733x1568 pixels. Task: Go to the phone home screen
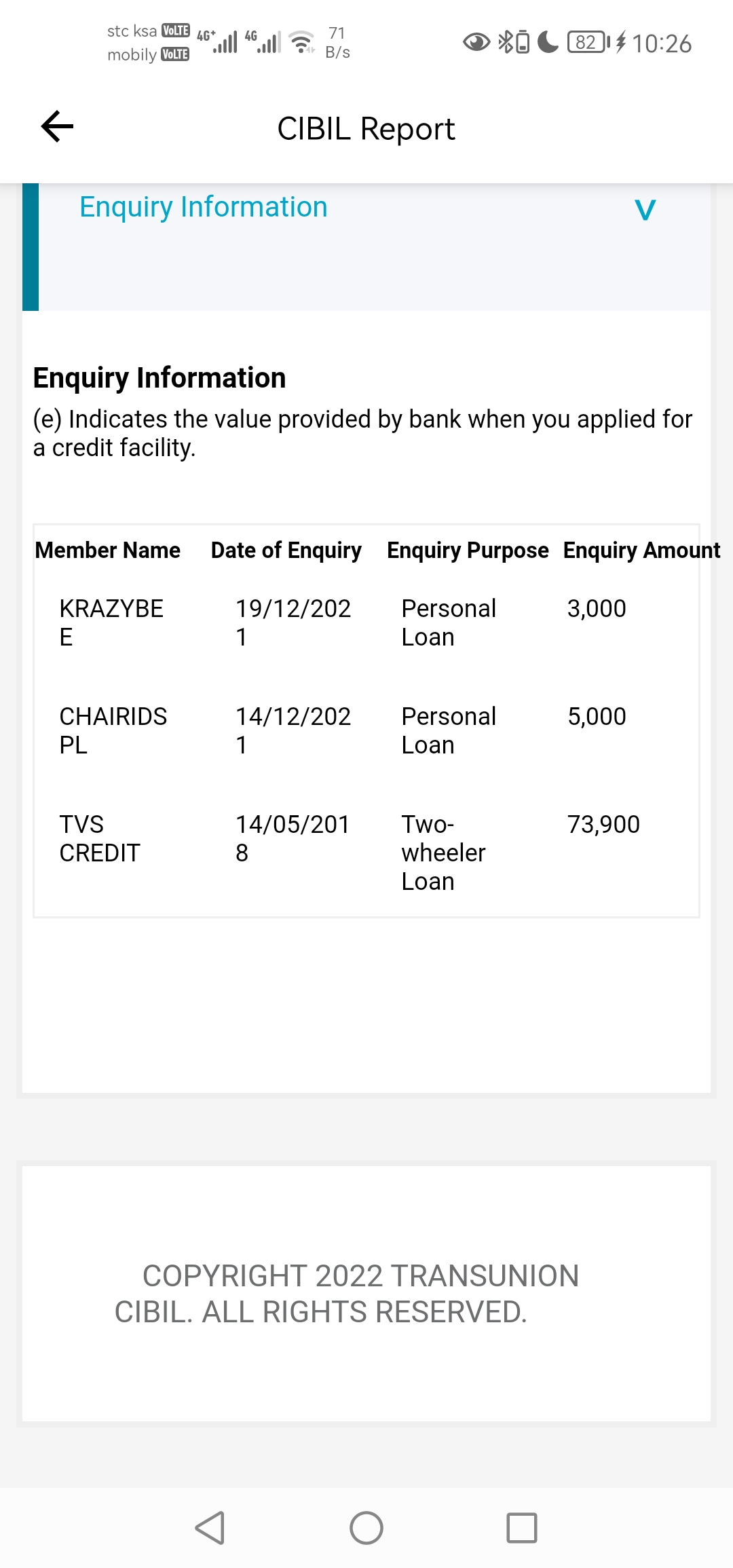tap(366, 1528)
